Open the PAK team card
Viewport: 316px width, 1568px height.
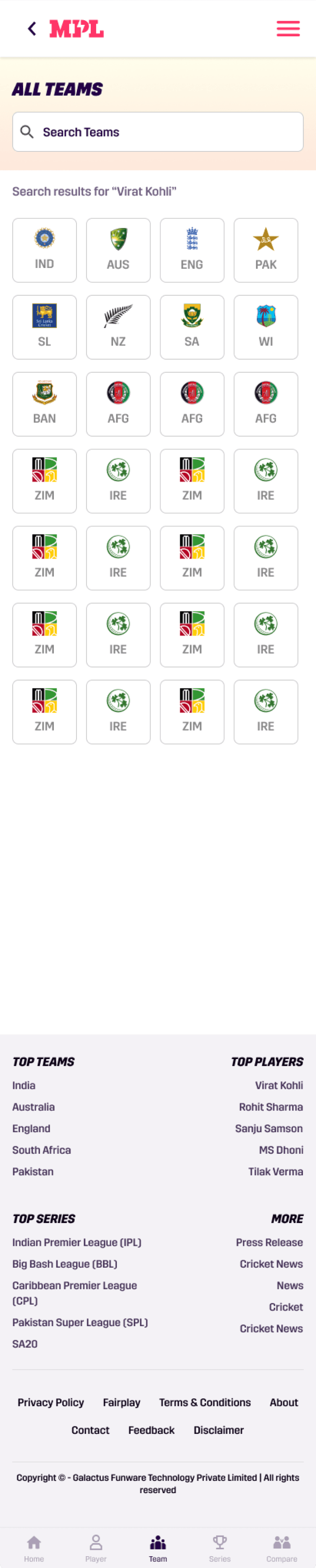[x=266, y=250]
